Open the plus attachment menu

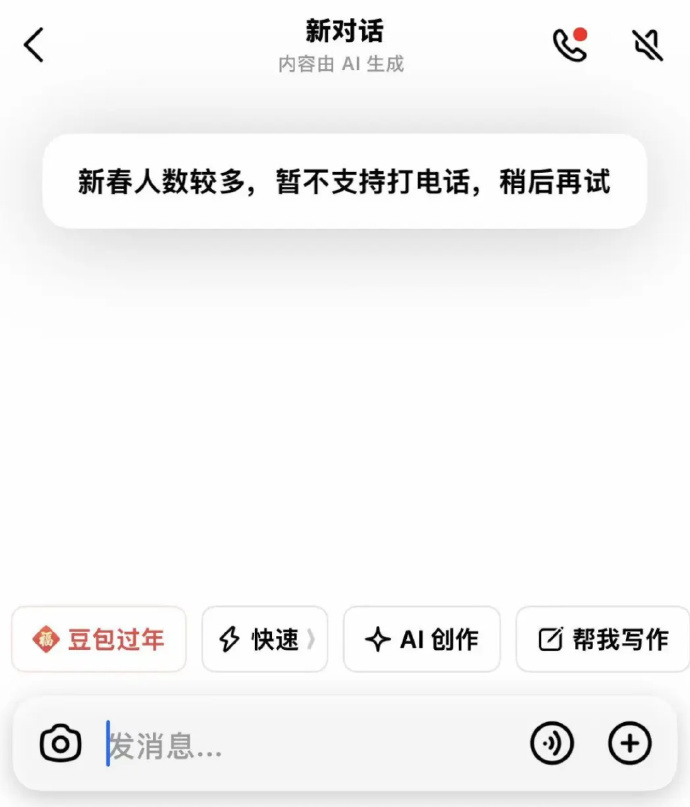(630, 744)
